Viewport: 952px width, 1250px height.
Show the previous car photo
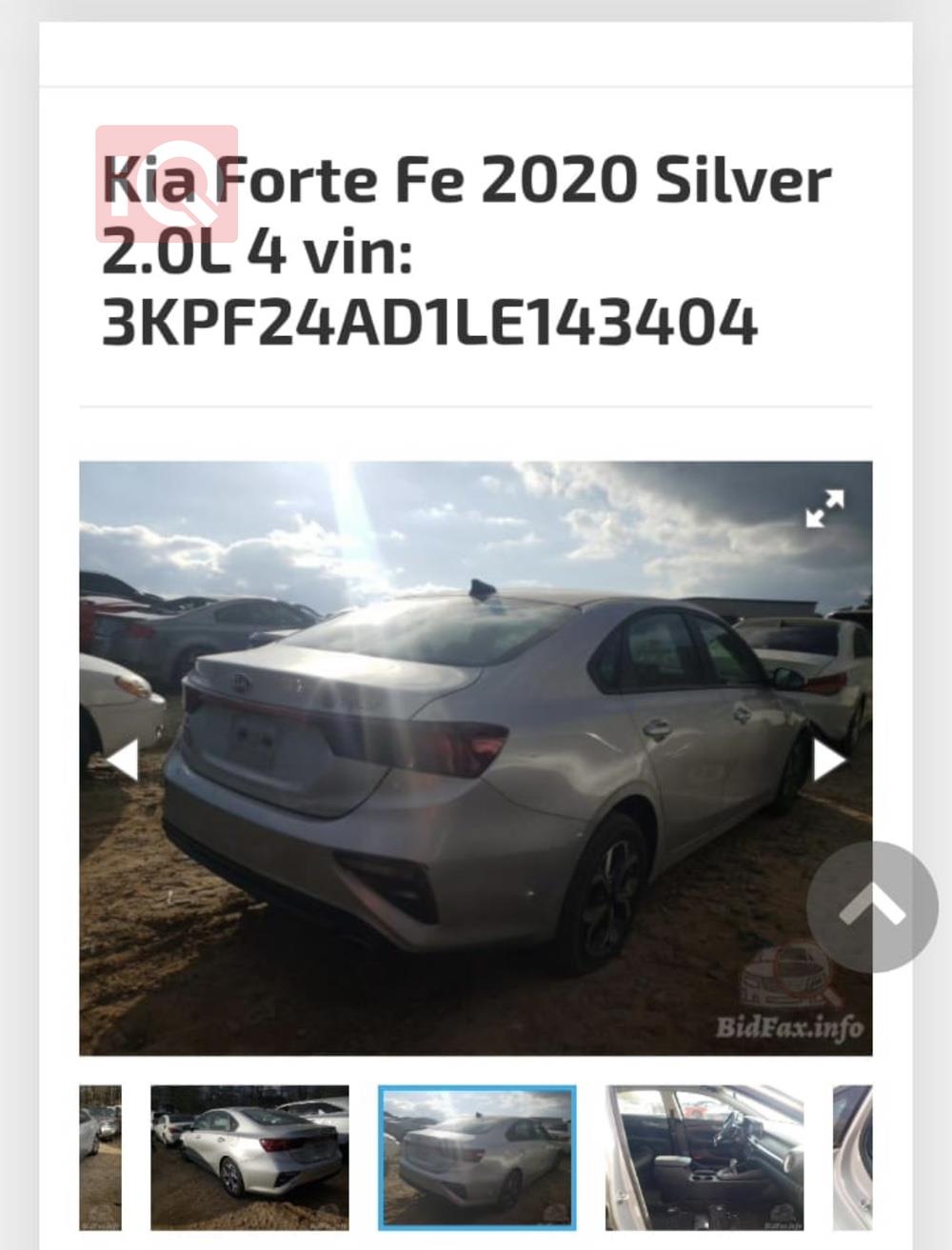click(122, 760)
